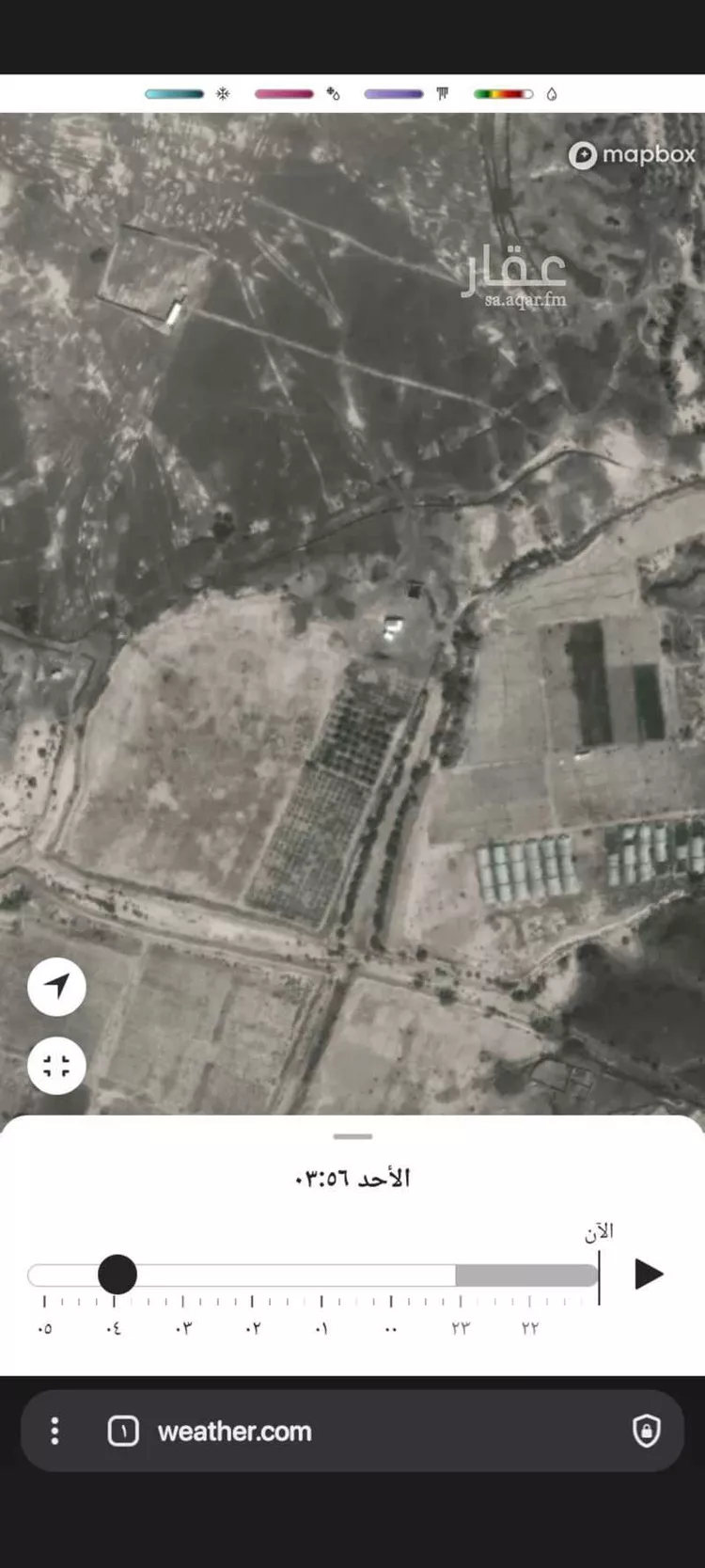Open the privacy shield icon
The height and width of the screenshot is (1568, 705).
pos(646,1431)
